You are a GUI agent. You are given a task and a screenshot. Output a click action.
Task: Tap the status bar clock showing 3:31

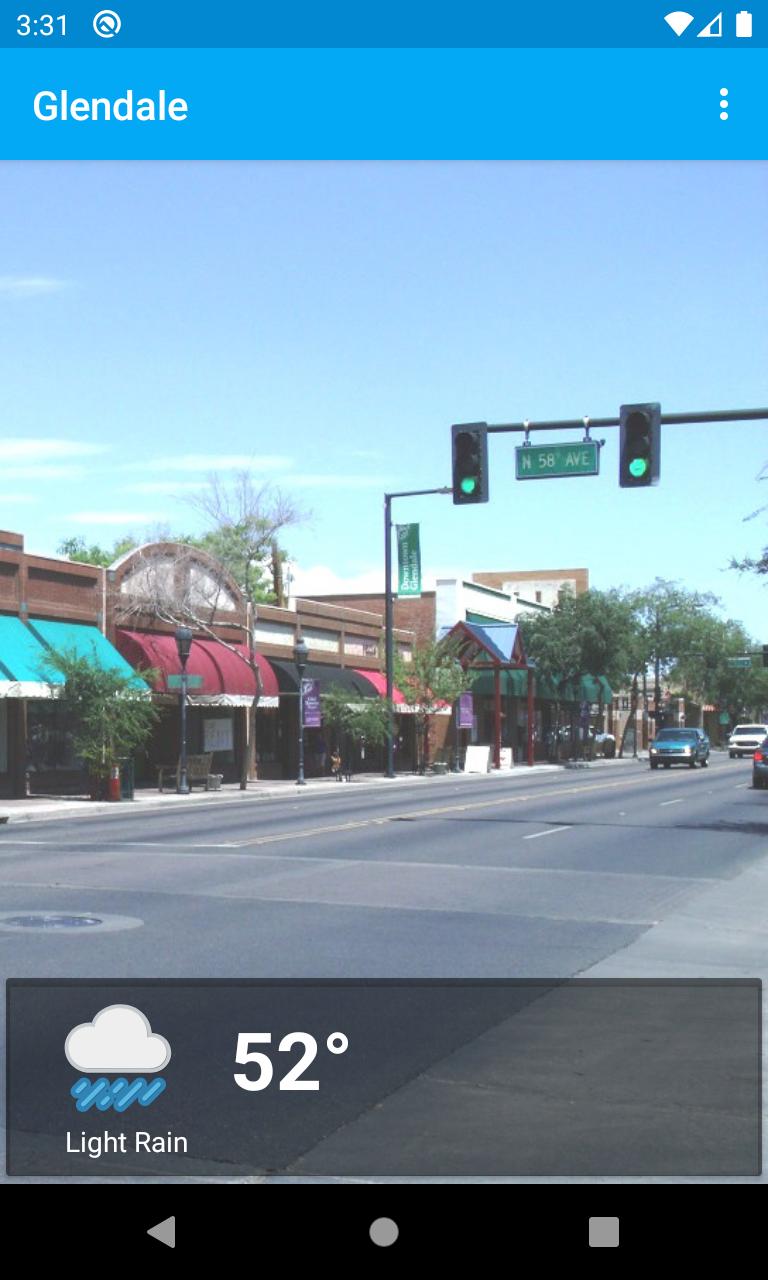pyautogui.click(x=40, y=25)
